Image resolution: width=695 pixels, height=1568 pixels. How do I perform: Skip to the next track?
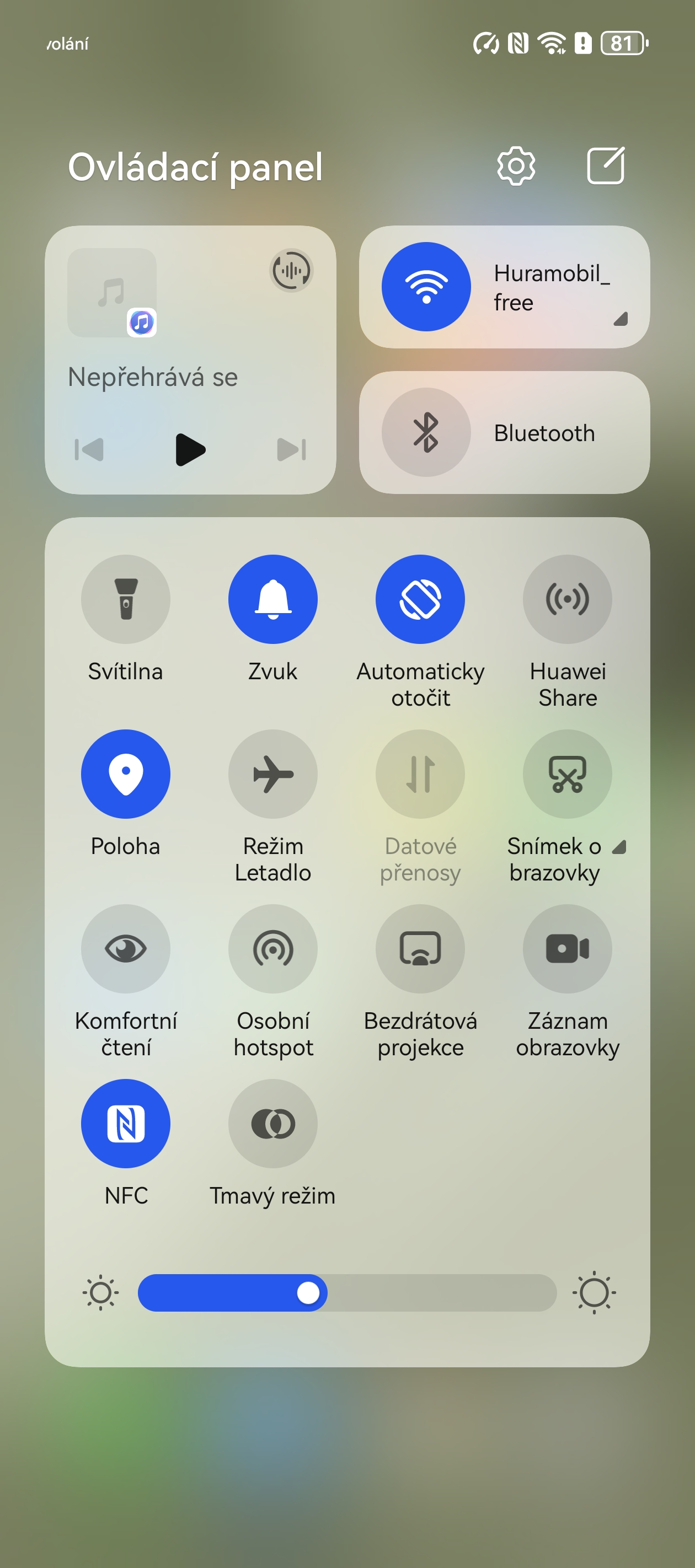point(291,450)
